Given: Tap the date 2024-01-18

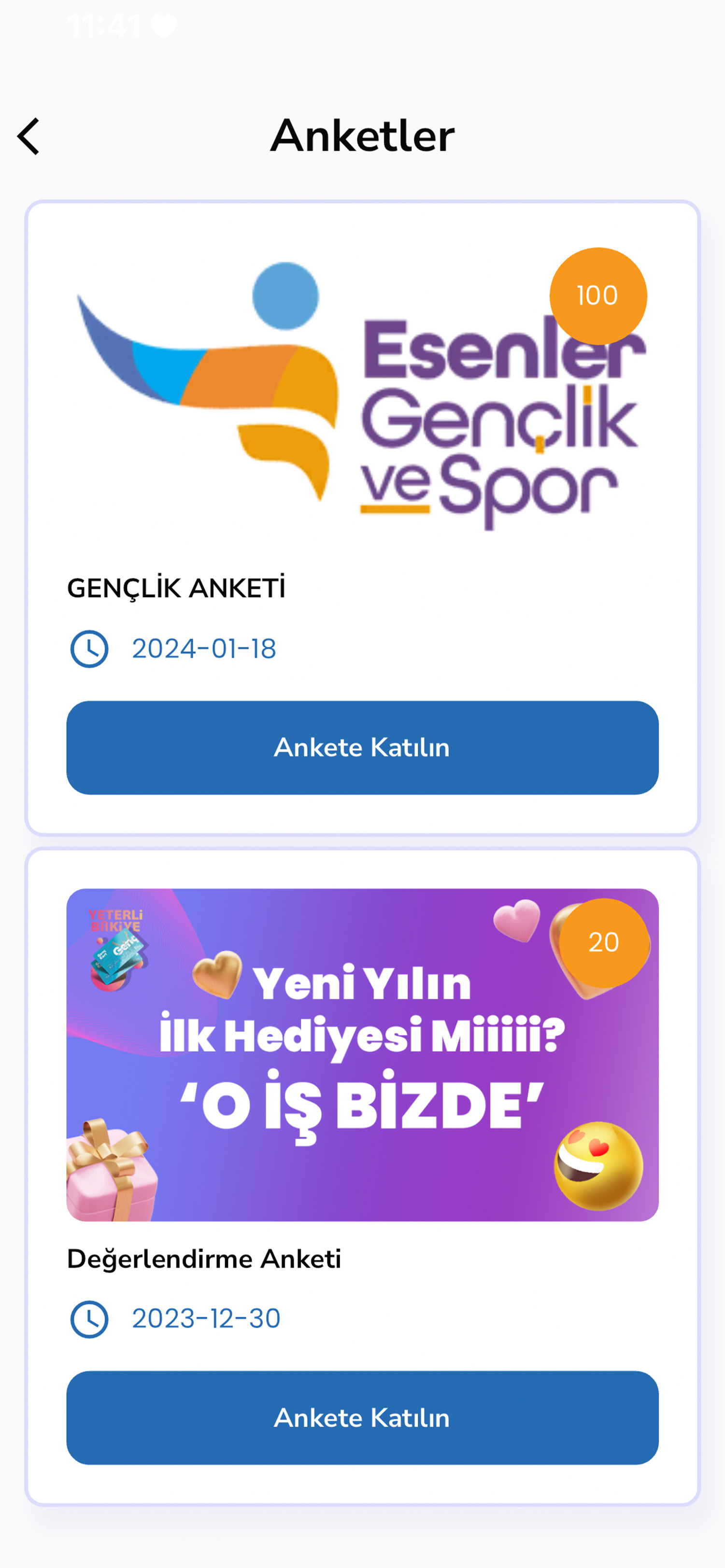Looking at the screenshot, I should (x=204, y=649).
